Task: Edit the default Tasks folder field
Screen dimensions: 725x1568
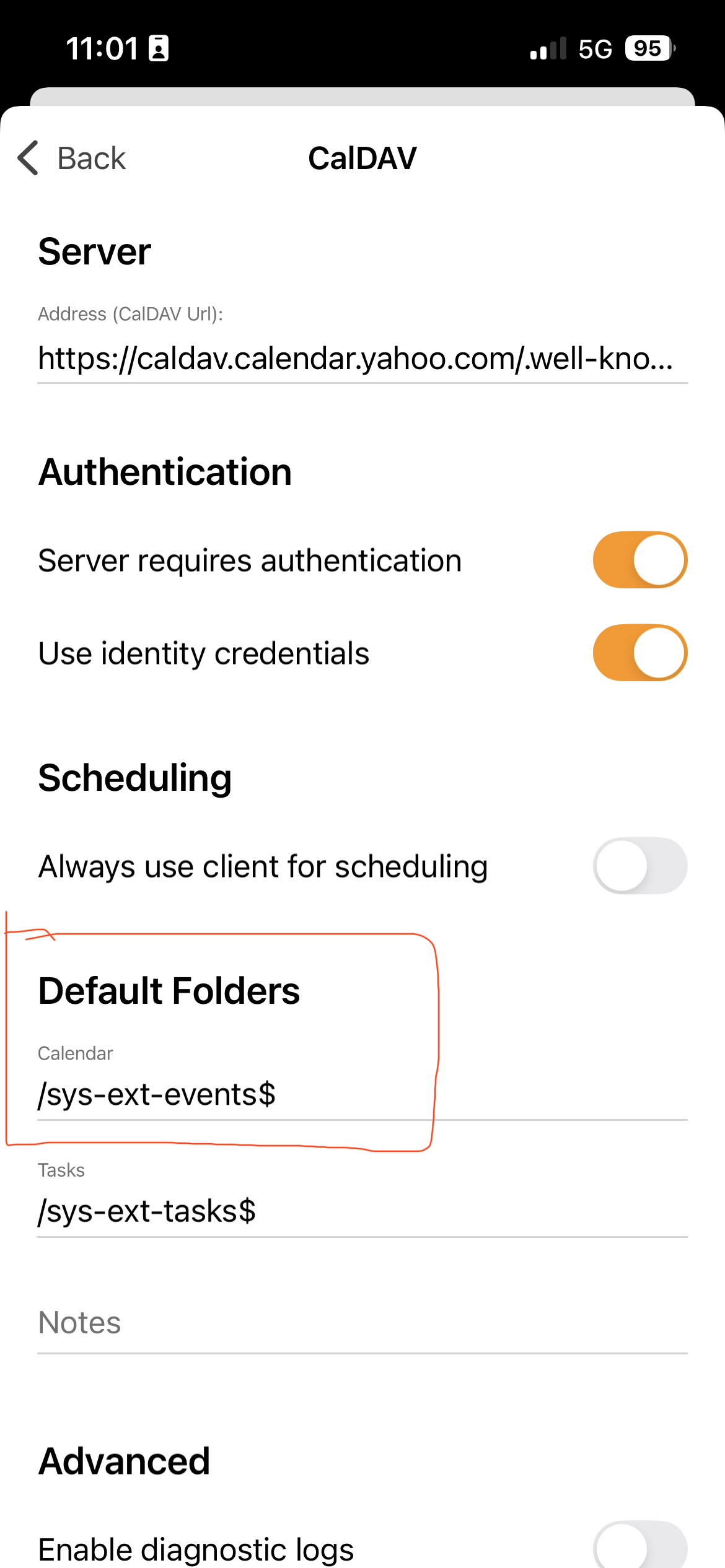Action: click(x=362, y=1211)
